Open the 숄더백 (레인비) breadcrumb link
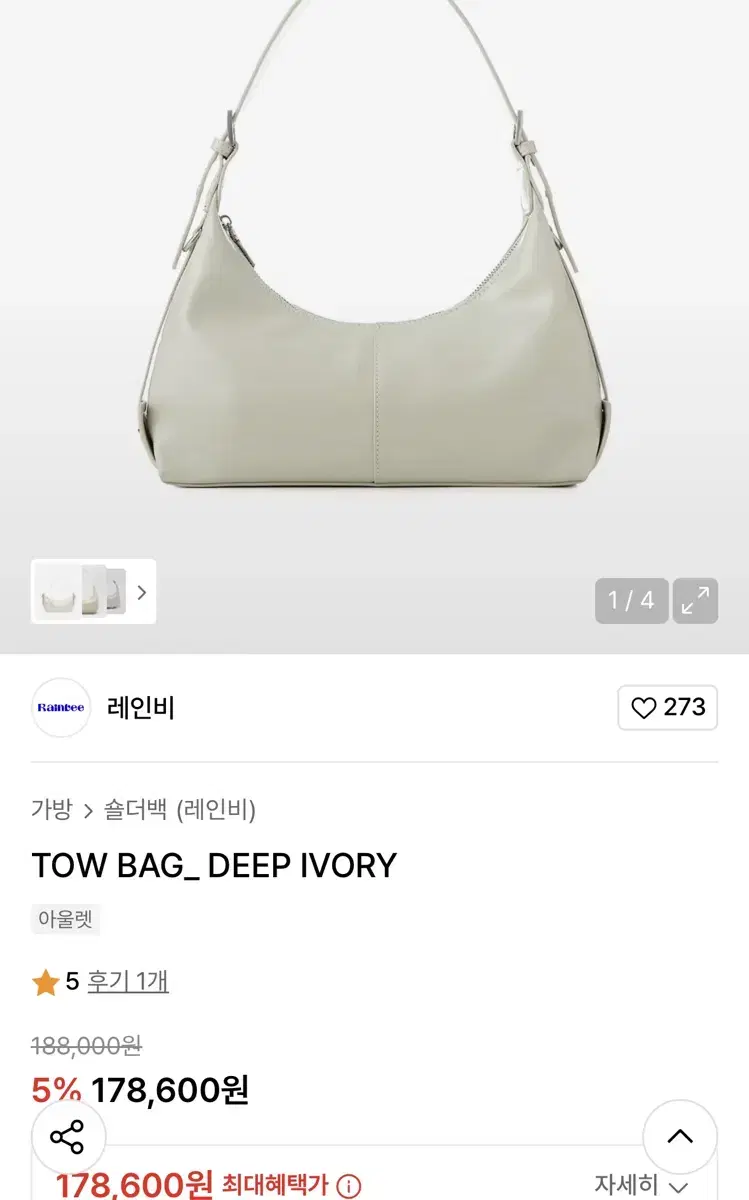Image resolution: width=749 pixels, height=1200 pixels. click(180, 812)
